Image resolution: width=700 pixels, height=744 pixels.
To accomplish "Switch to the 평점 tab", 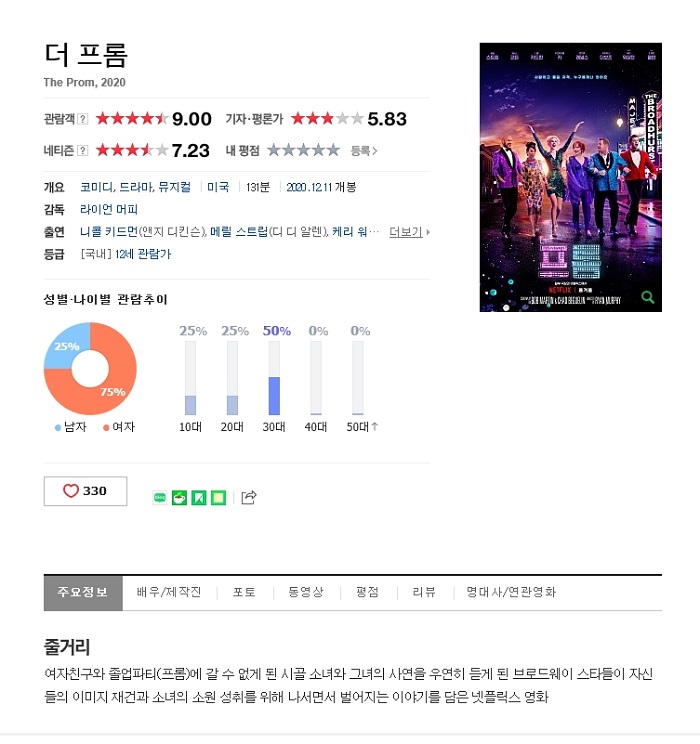I will pos(367,592).
